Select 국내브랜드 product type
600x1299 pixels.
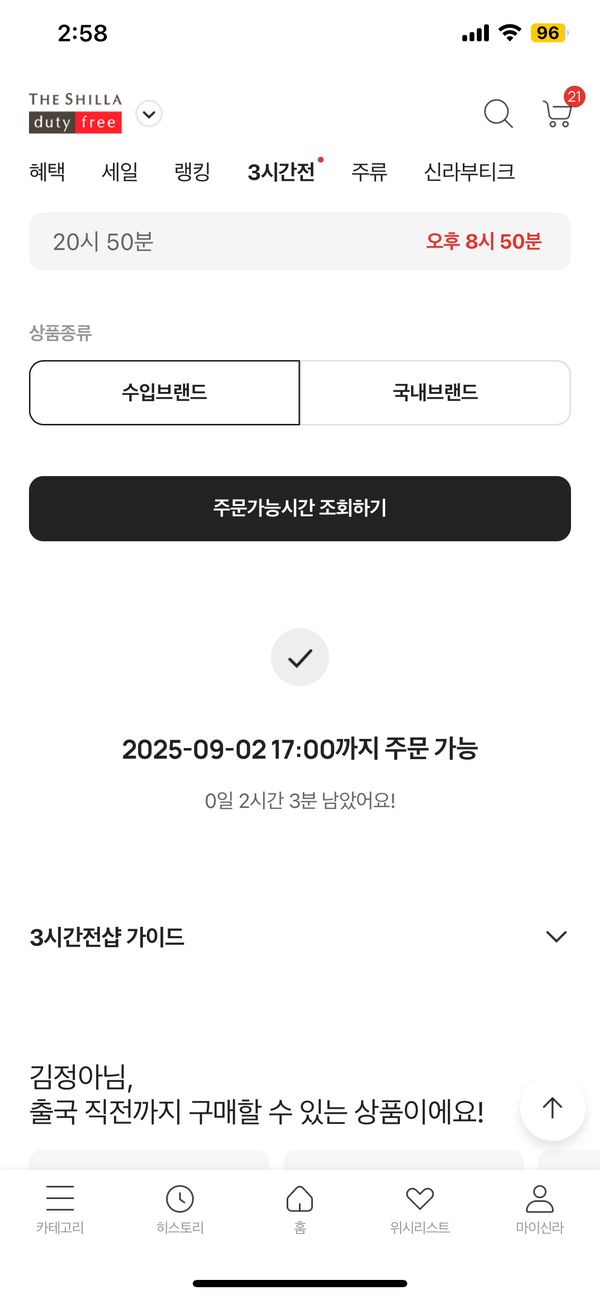tap(435, 392)
